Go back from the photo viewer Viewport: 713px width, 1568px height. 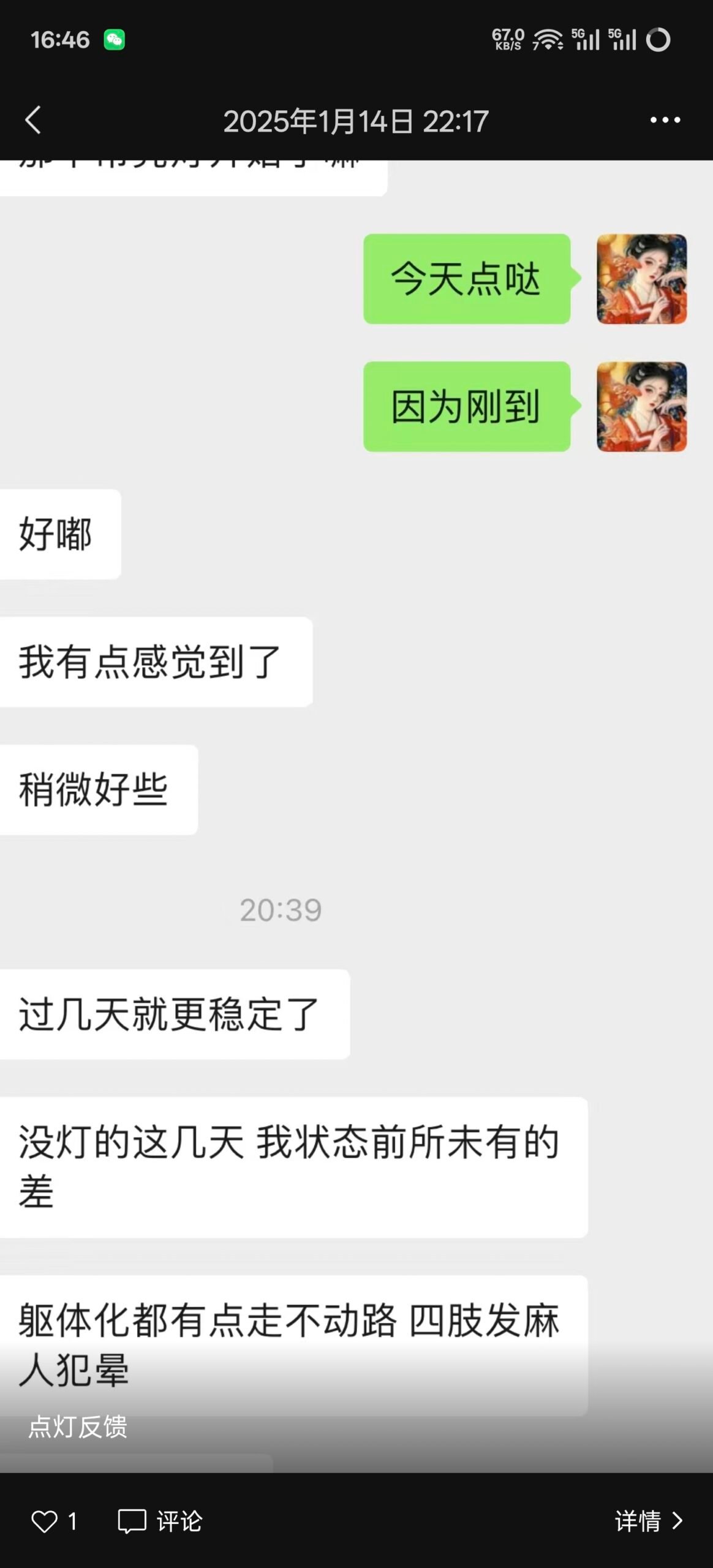[33, 120]
